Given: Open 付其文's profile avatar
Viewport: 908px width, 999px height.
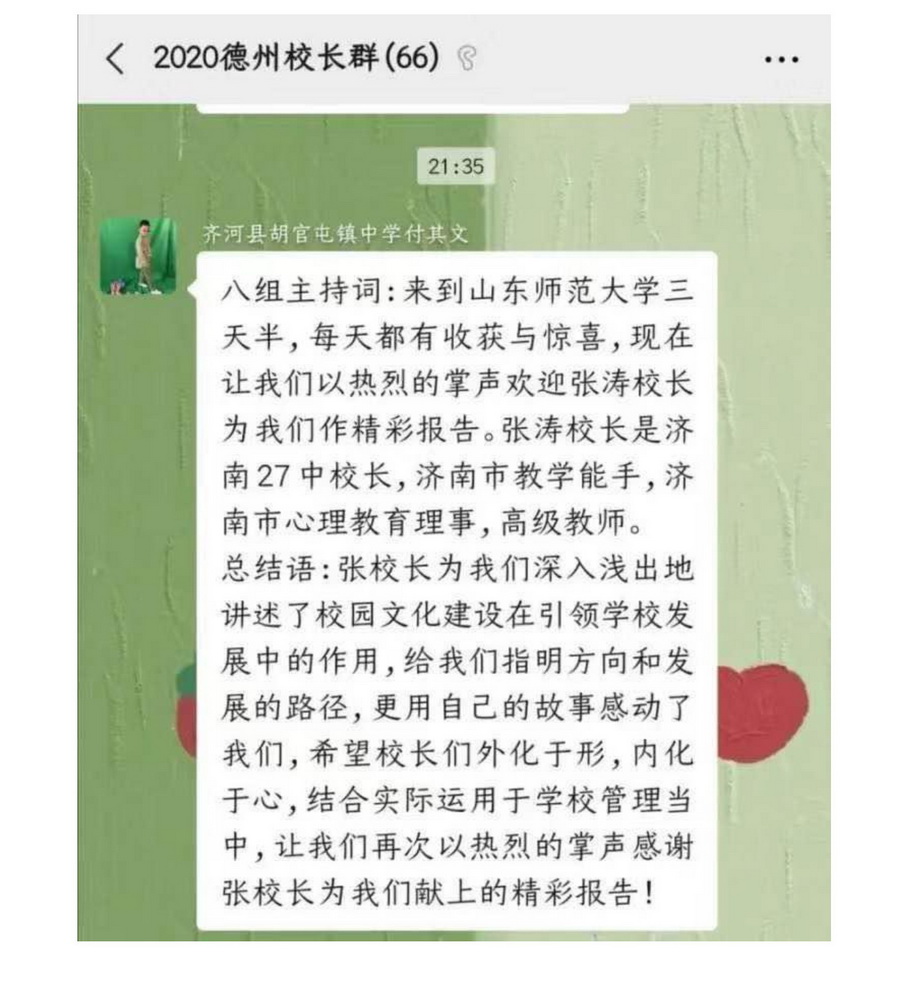Looking at the screenshot, I should 138,256.
